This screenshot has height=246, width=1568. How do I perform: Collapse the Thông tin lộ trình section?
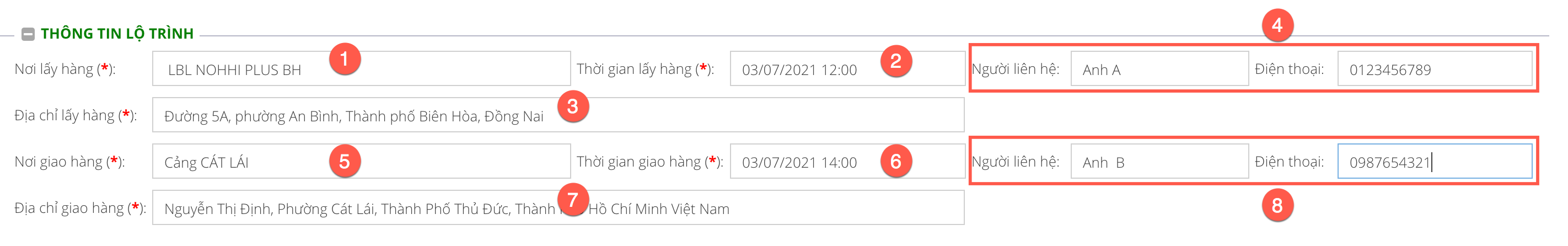(28, 34)
